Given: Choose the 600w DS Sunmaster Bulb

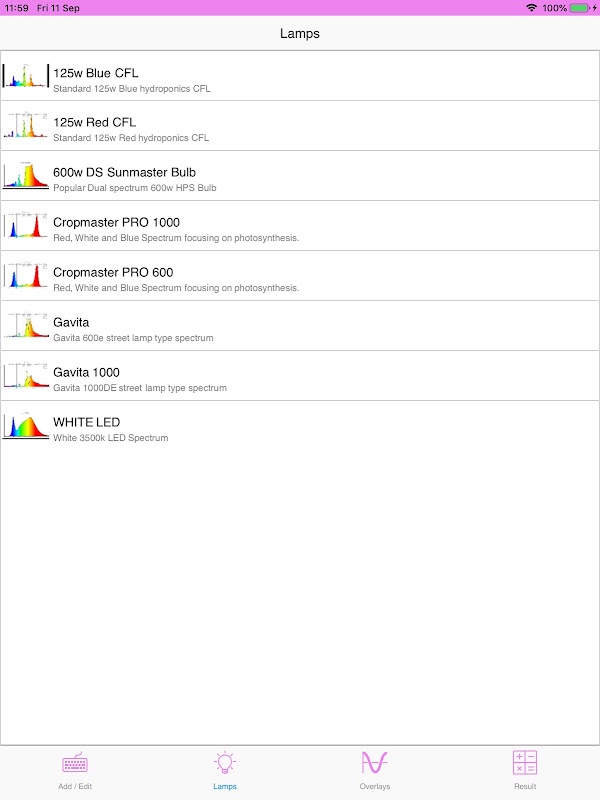Looking at the screenshot, I should pos(300,176).
